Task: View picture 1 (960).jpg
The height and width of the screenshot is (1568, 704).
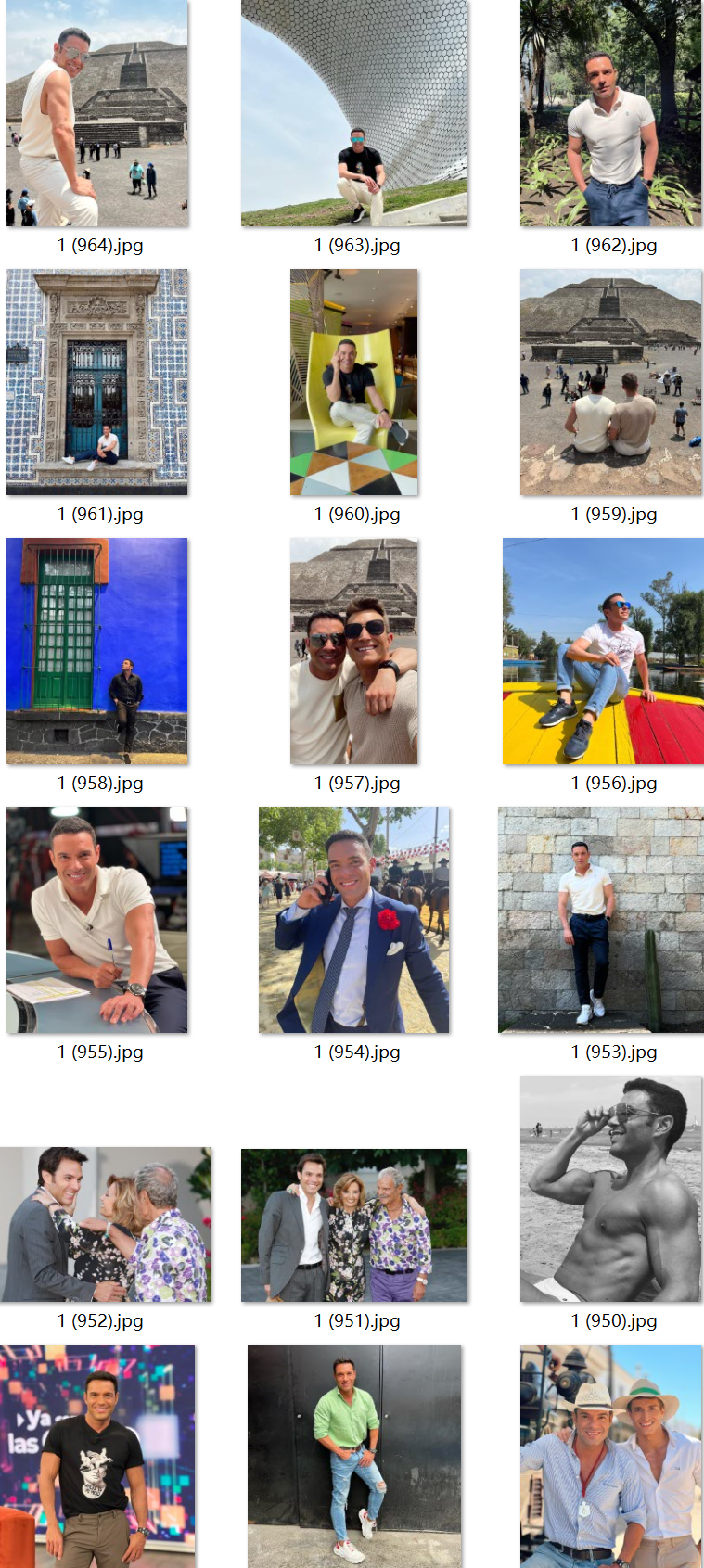Action: 354,382
